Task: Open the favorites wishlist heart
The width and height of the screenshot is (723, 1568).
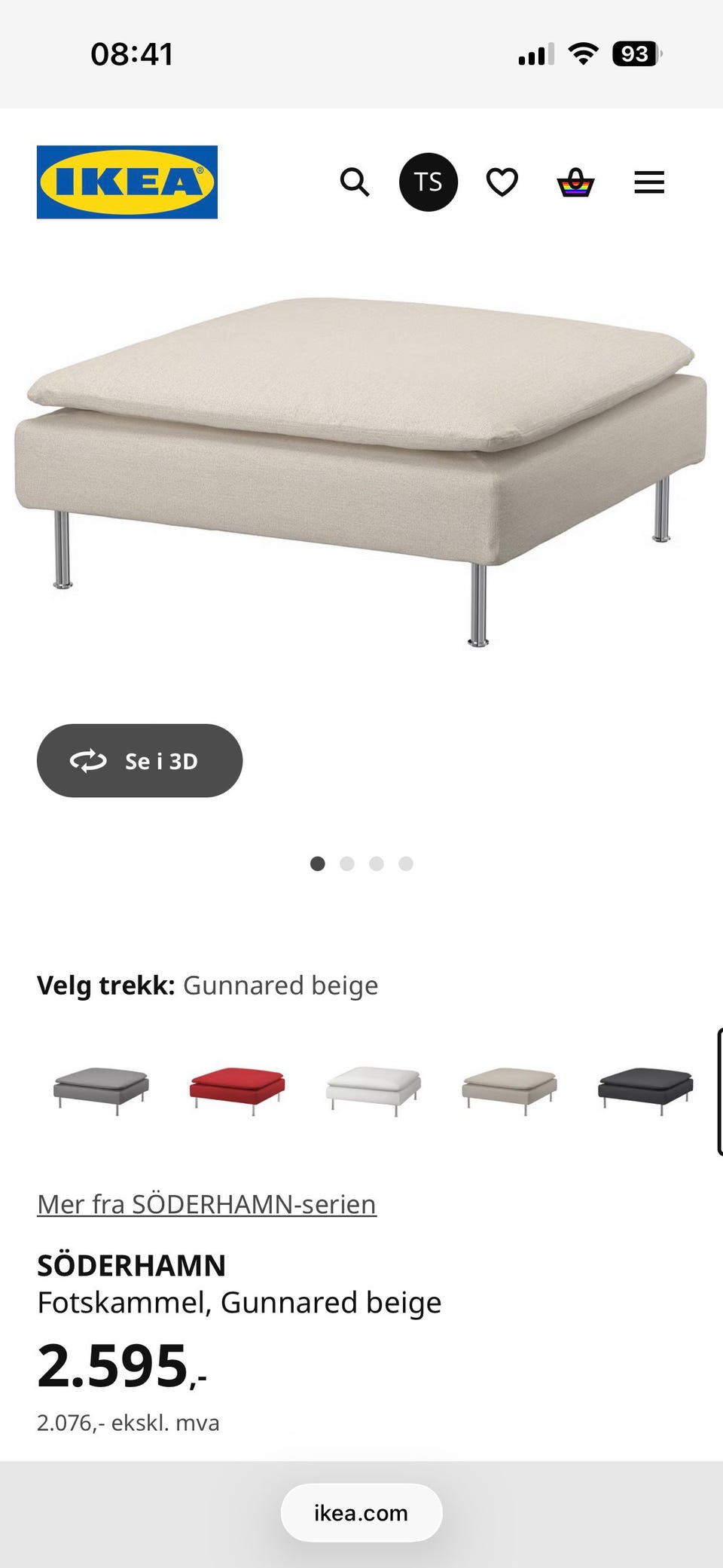Action: (x=502, y=182)
